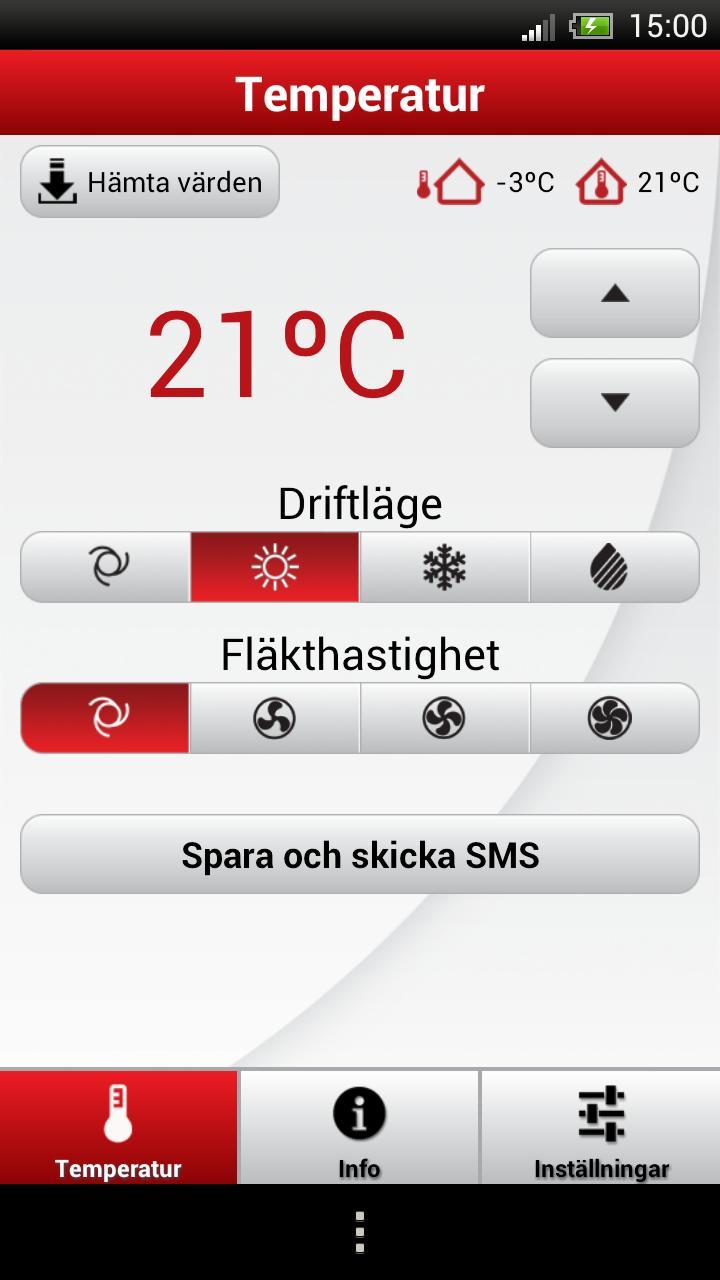This screenshot has width=720, height=1280.
Task: Switch to the Temperatur tab
Action: point(119,1128)
